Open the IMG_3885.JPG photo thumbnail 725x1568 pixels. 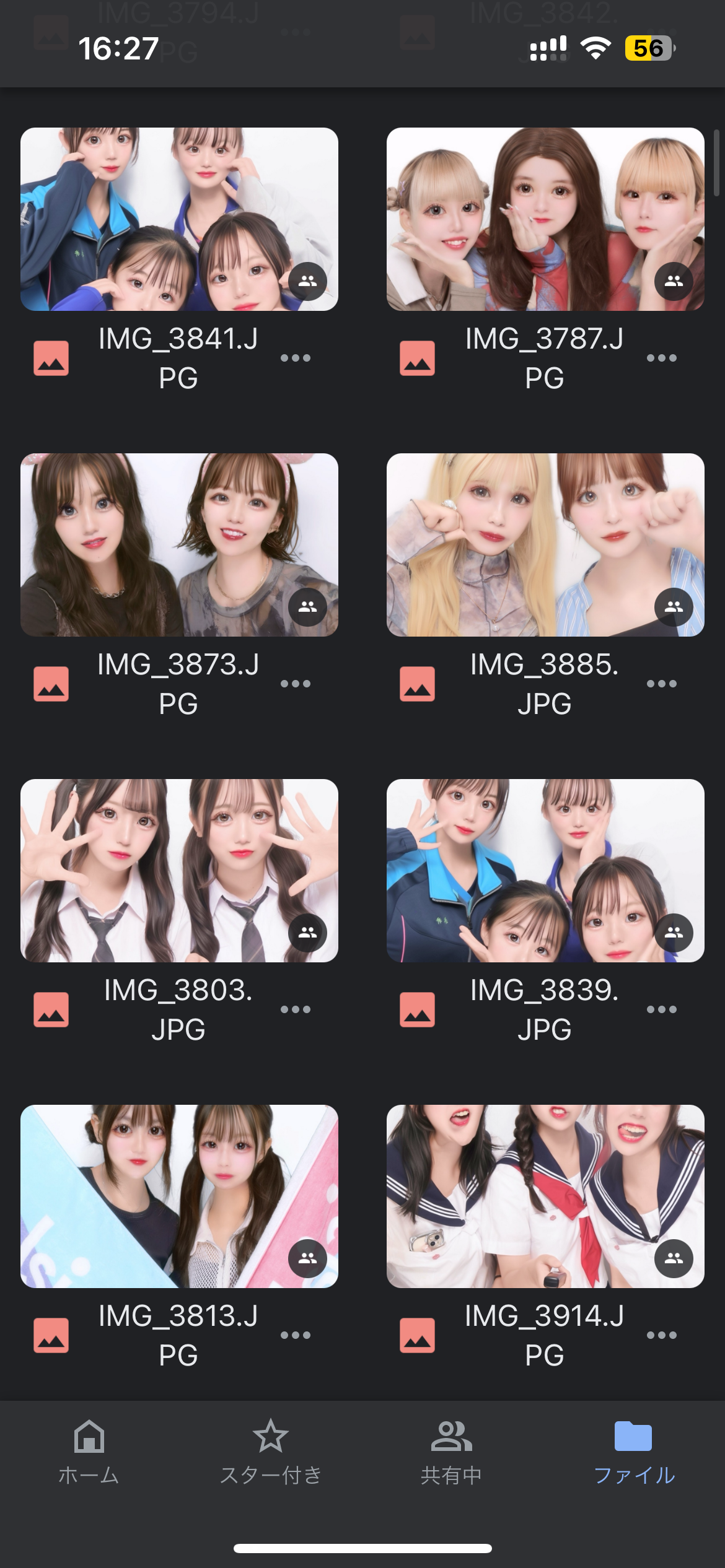pyautogui.click(x=545, y=544)
